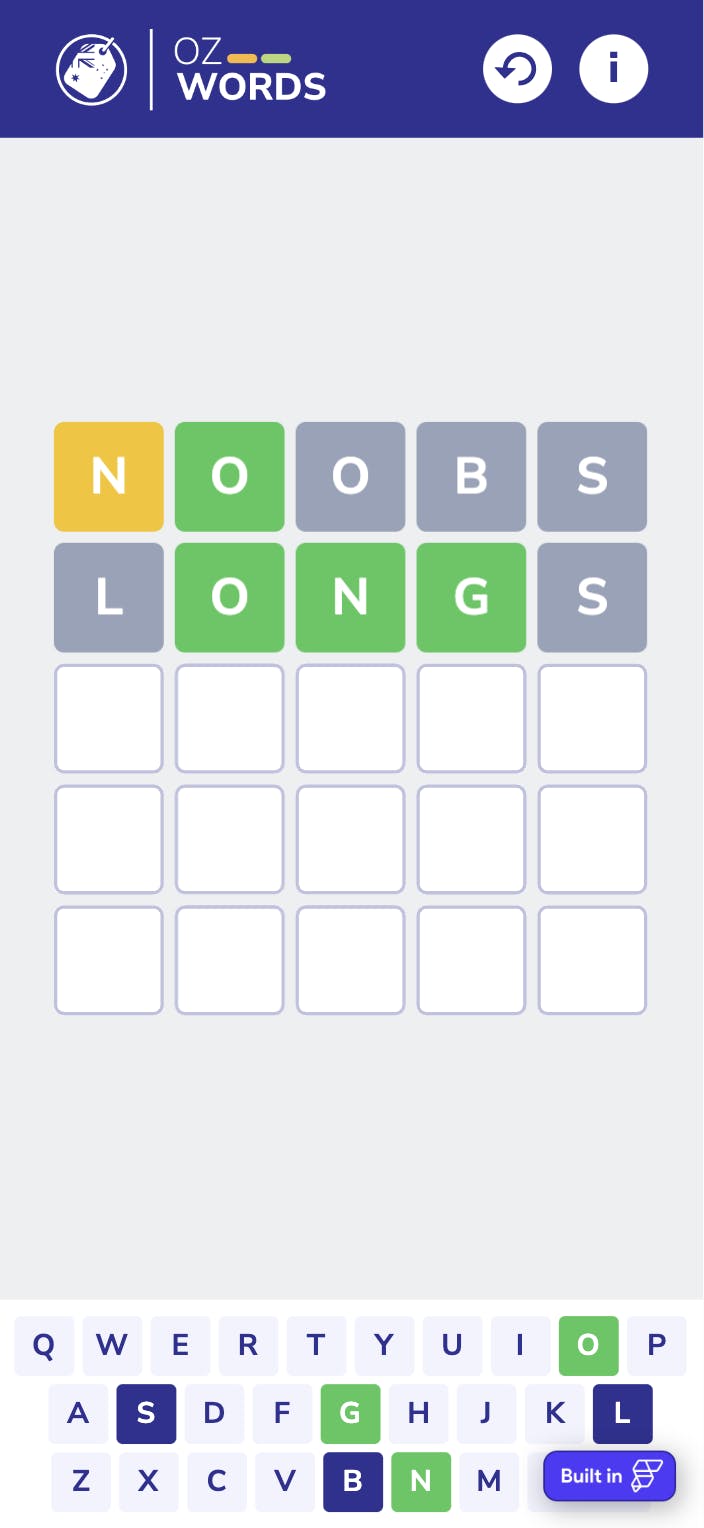This screenshot has height=1528, width=704.
Task: Hit the E key
Action: 180,1346
